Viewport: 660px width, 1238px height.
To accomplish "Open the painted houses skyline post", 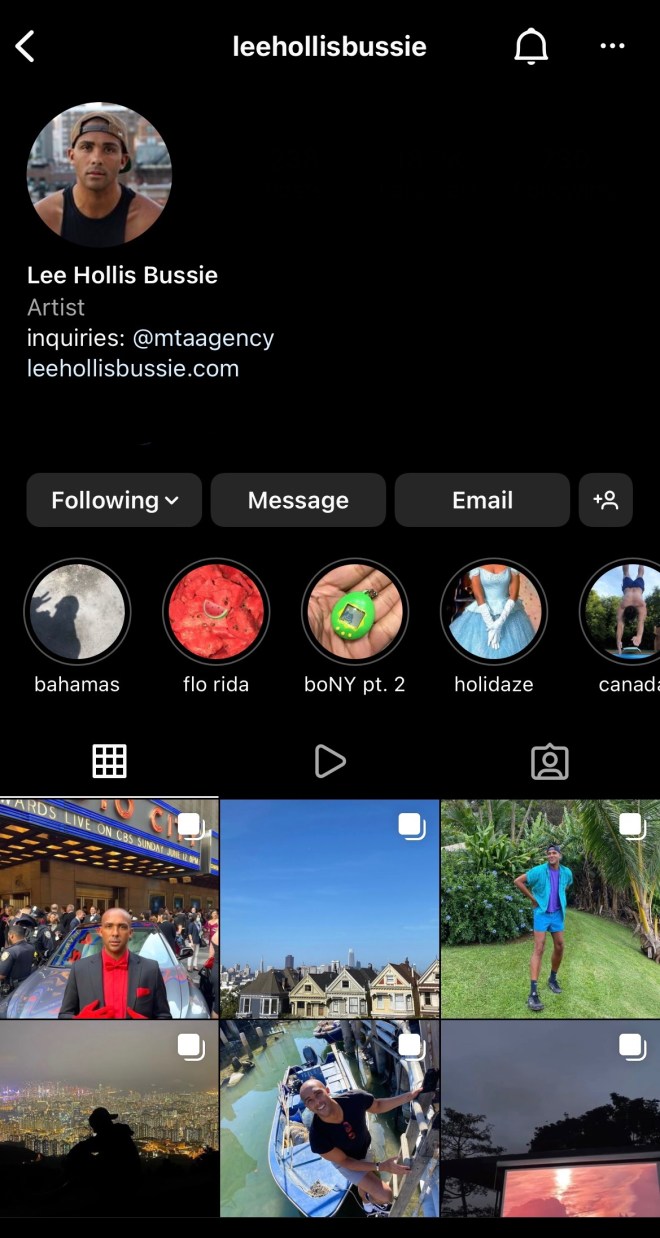I will click(x=329, y=908).
